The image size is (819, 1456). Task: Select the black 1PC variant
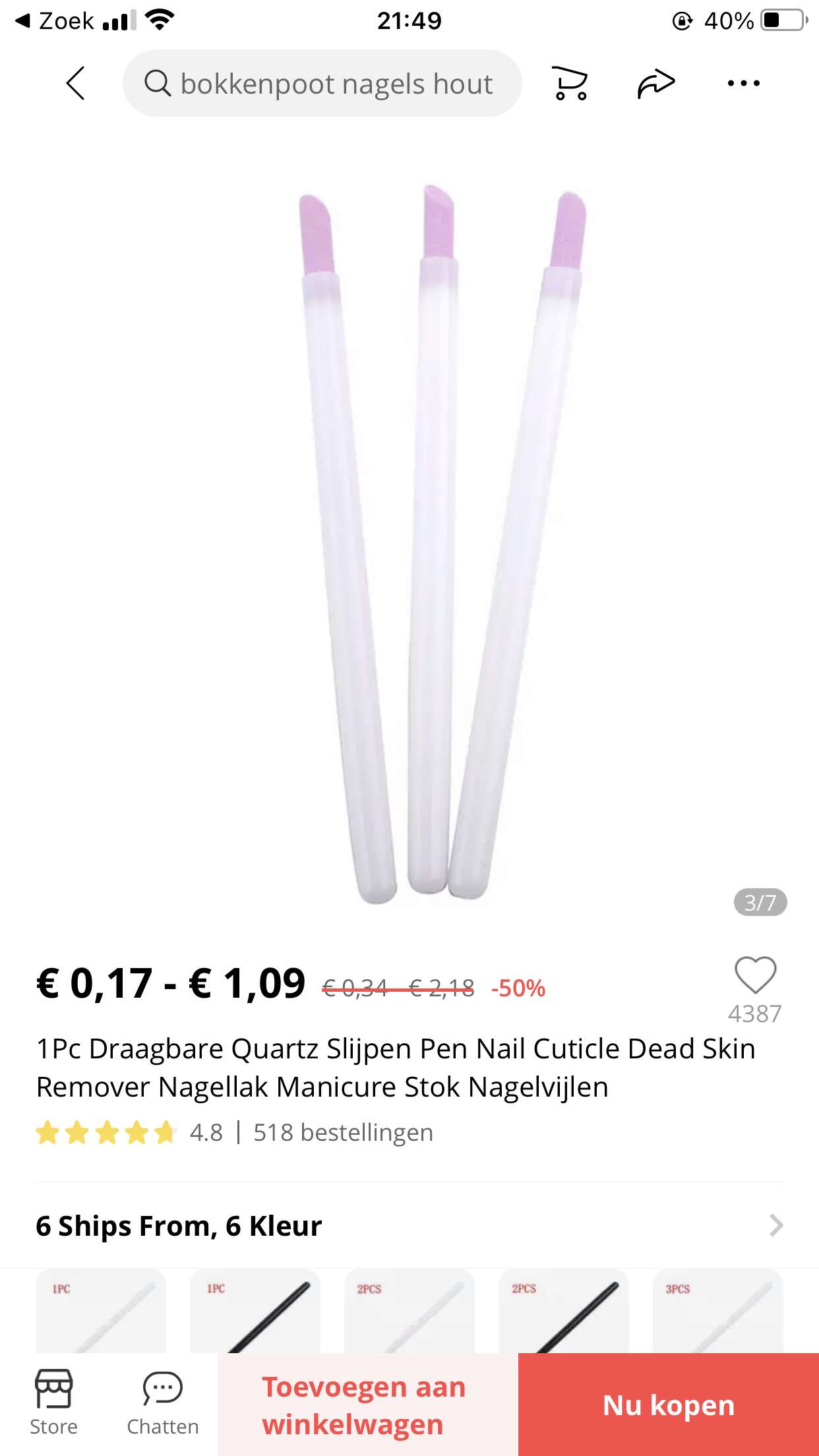pyautogui.click(x=255, y=1311)
